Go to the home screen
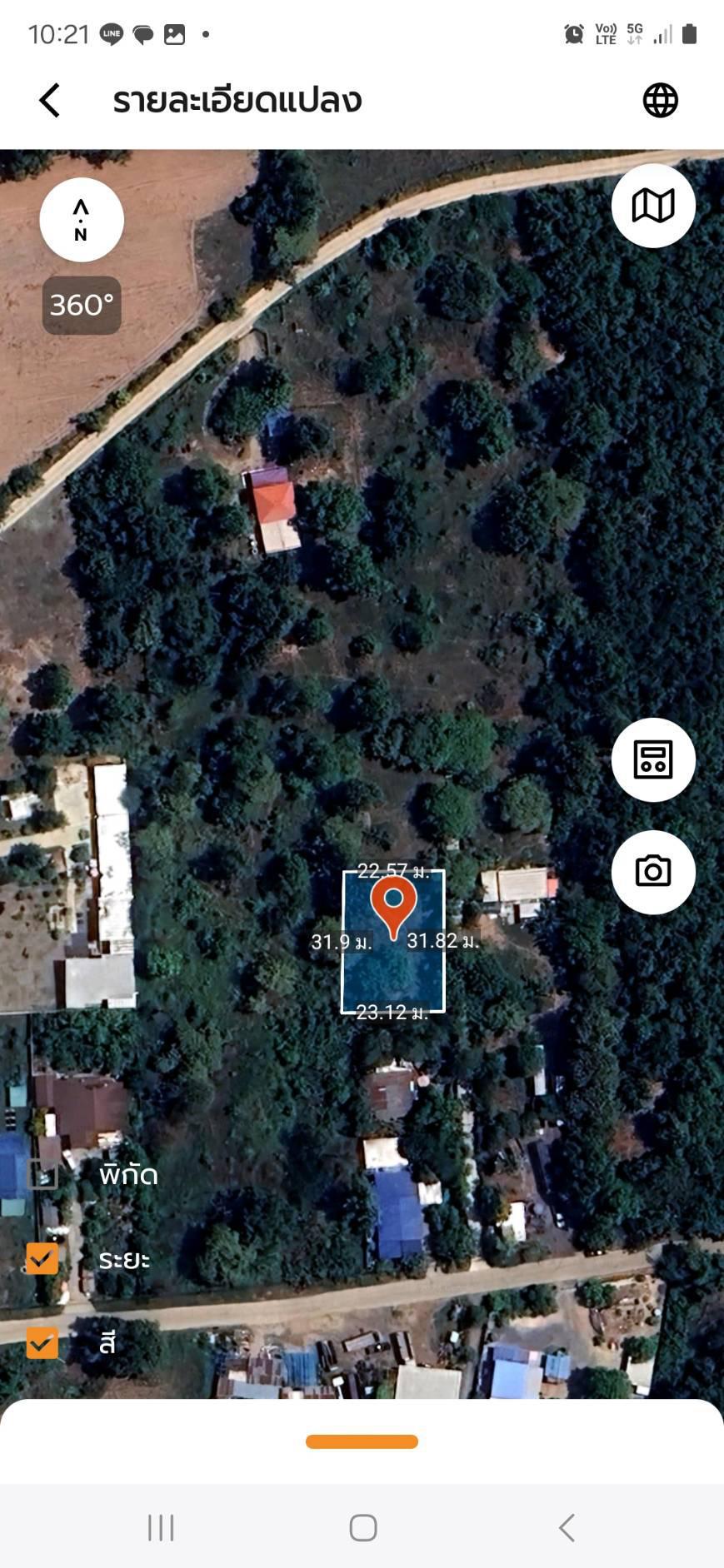Screen dimensions: 724x1568 coord(363,1527)
